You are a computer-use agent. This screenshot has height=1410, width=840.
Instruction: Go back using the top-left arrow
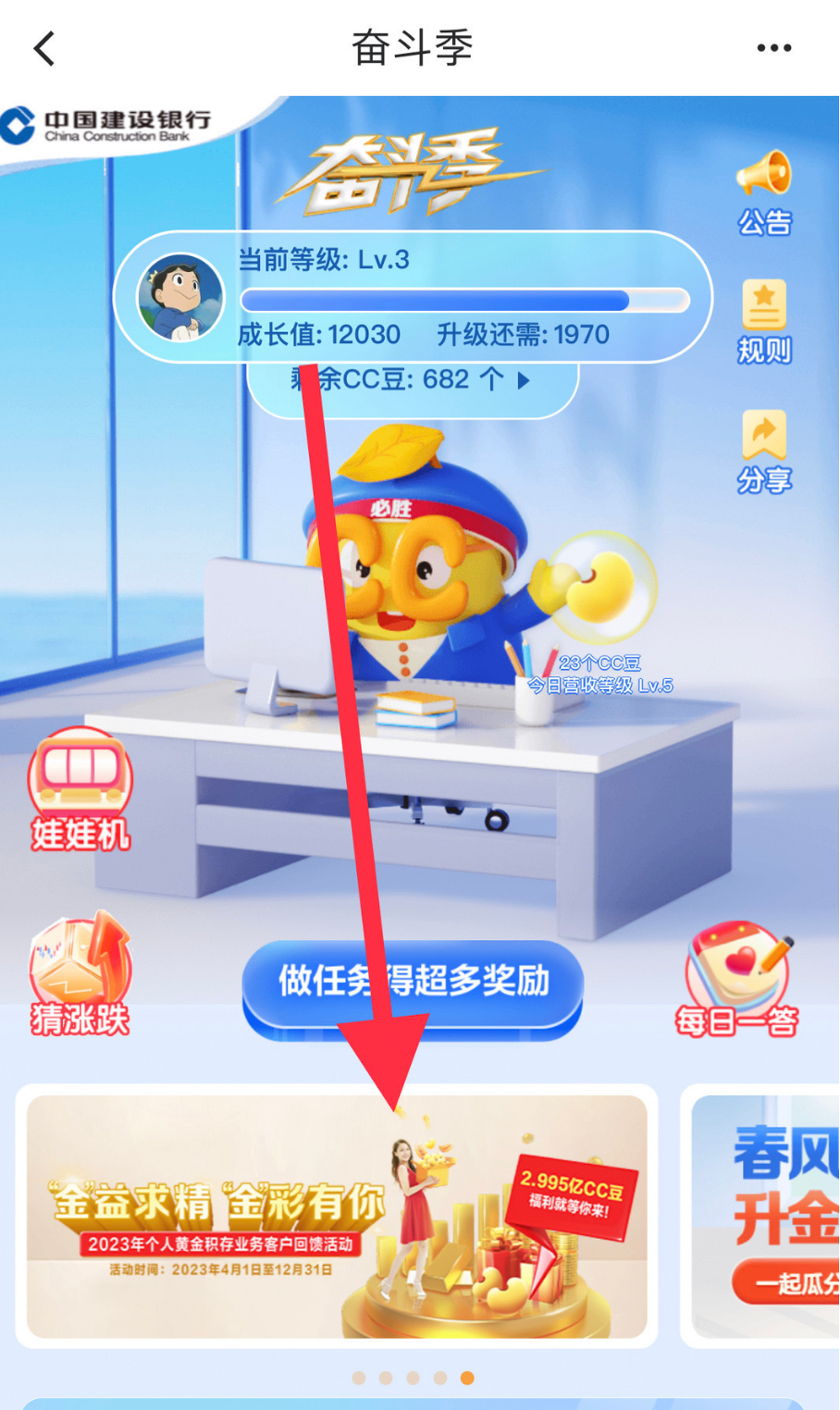44,48
